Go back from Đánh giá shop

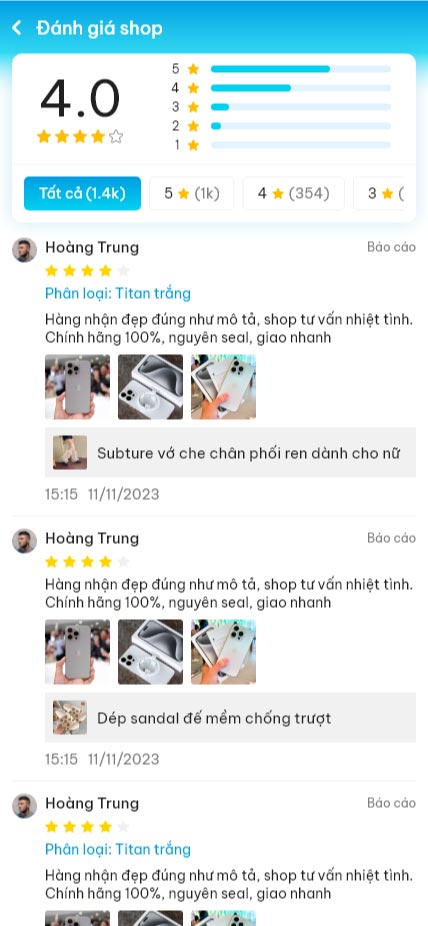point(17,28)
